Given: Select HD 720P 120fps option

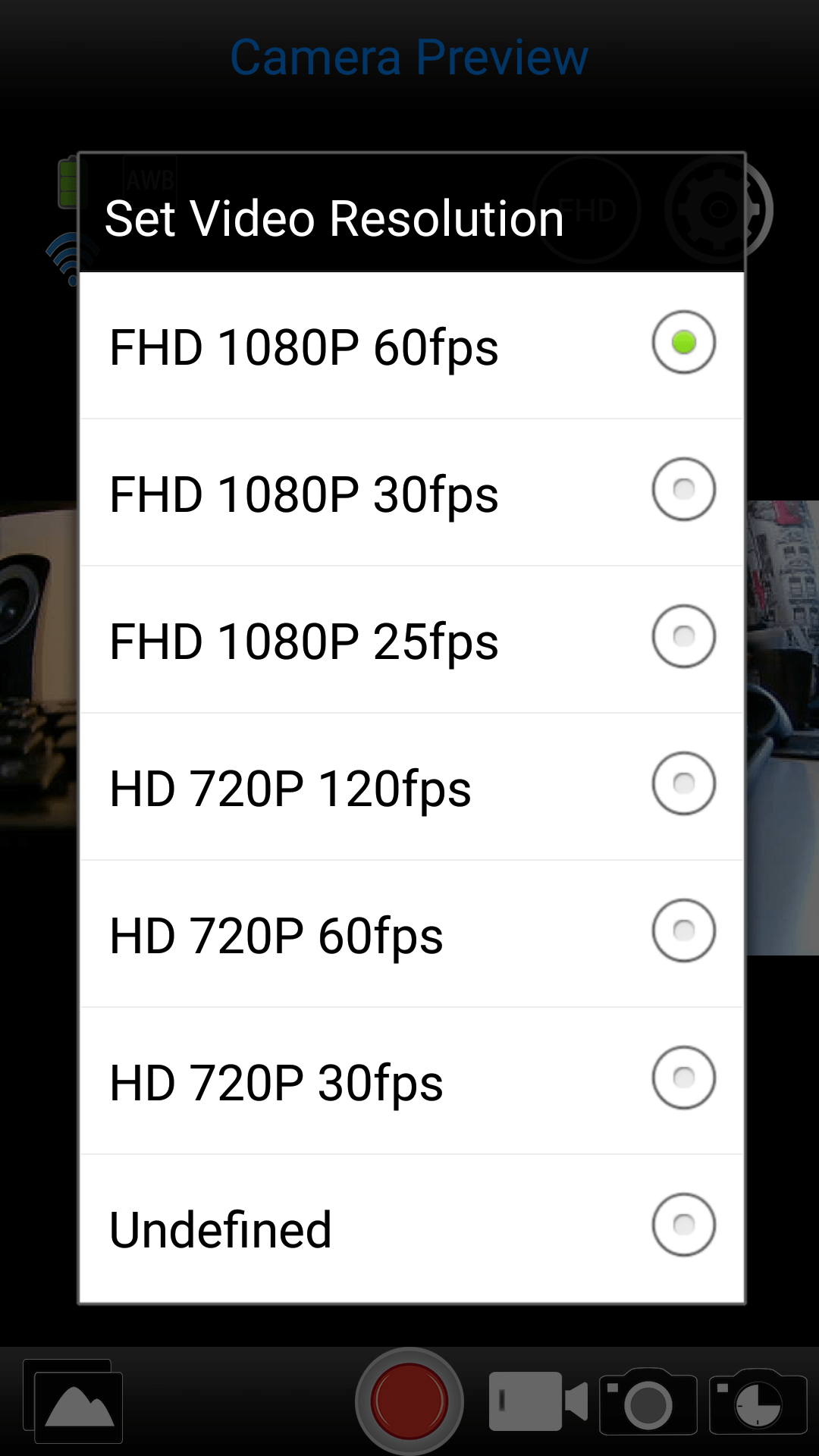Looking at the screenshot, I should point(411,787).
